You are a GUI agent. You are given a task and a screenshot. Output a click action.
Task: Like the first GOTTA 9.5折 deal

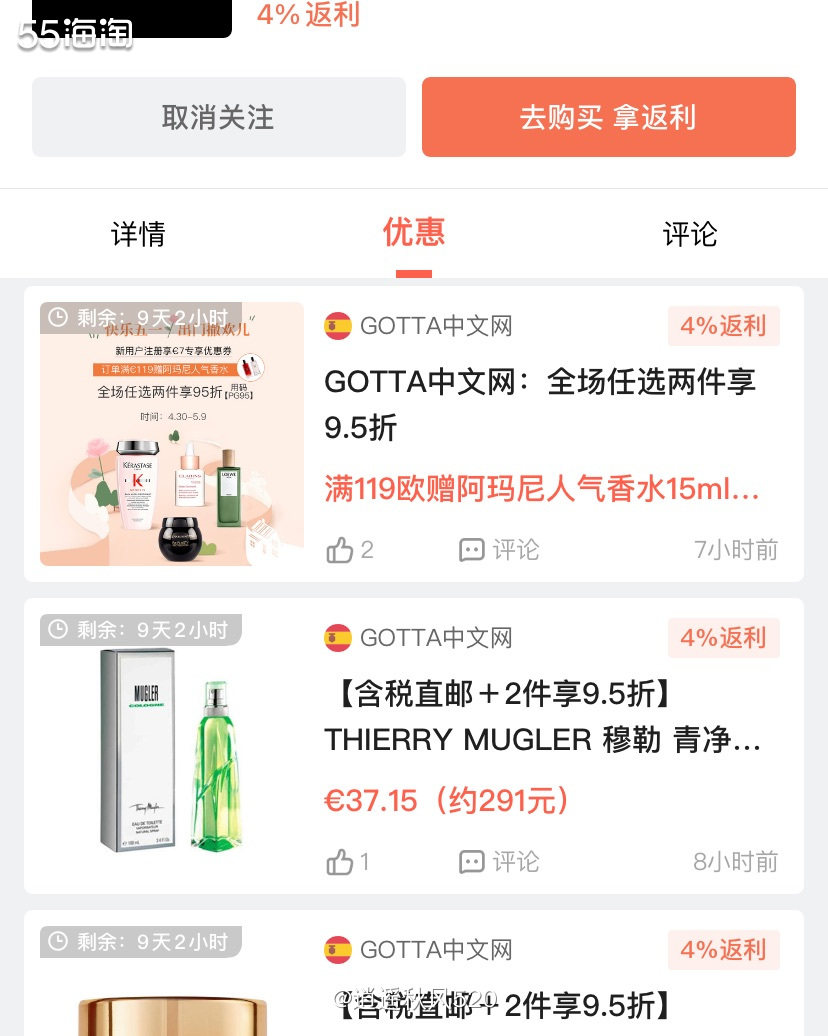click(340, 550)
